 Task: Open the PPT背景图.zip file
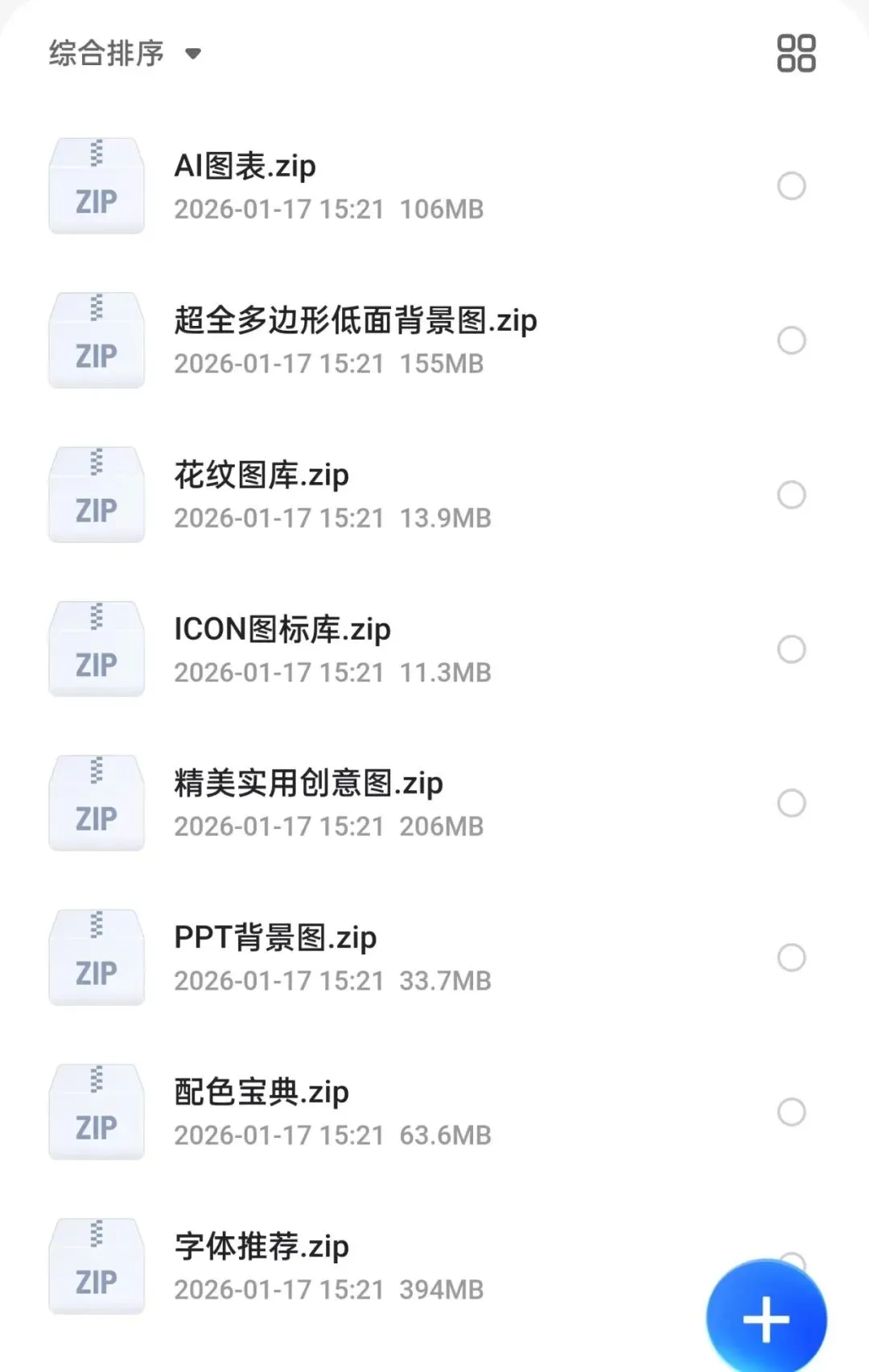coord(275,938)
